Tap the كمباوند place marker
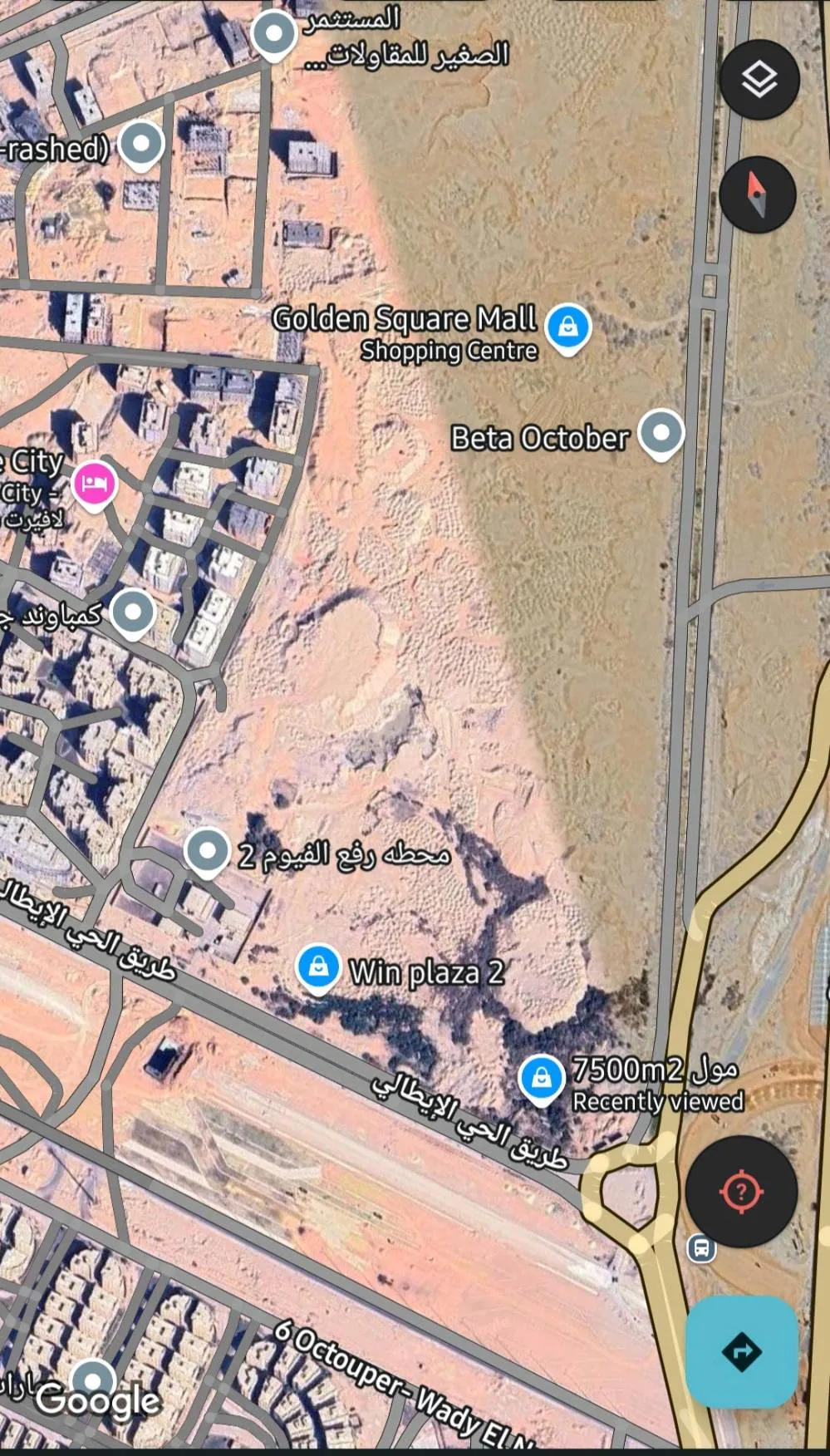This screenshot has height=1456, width=830. (x=133, y=613)
